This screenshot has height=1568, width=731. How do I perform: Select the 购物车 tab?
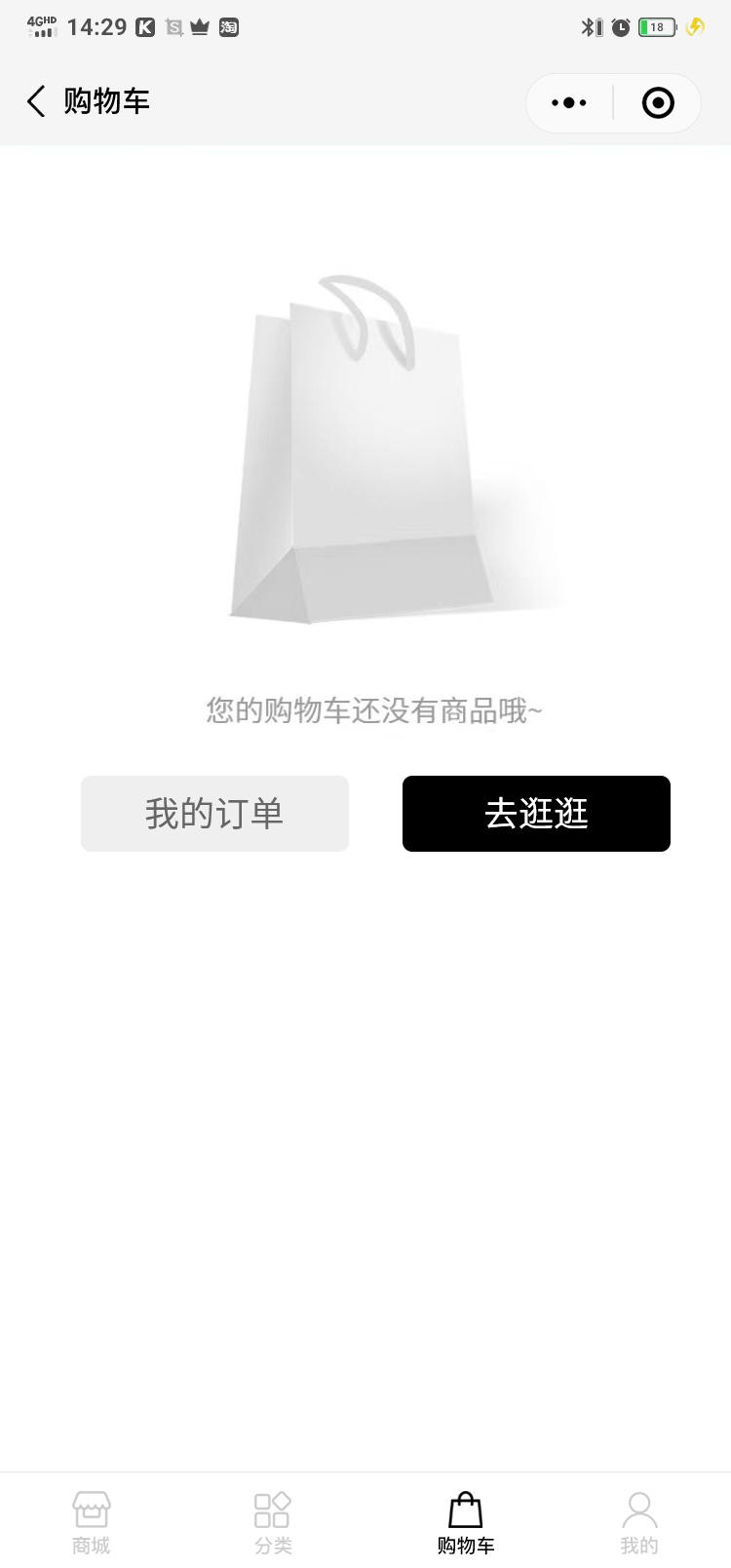[x=465, y=1522]
